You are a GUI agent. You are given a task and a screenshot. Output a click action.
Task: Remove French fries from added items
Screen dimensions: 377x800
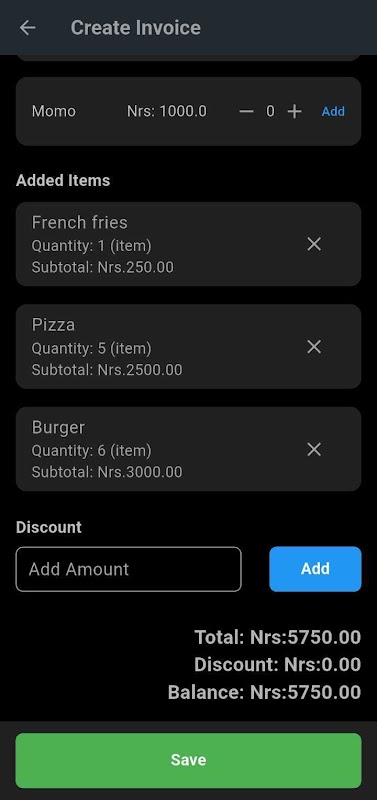pos(314,244)
